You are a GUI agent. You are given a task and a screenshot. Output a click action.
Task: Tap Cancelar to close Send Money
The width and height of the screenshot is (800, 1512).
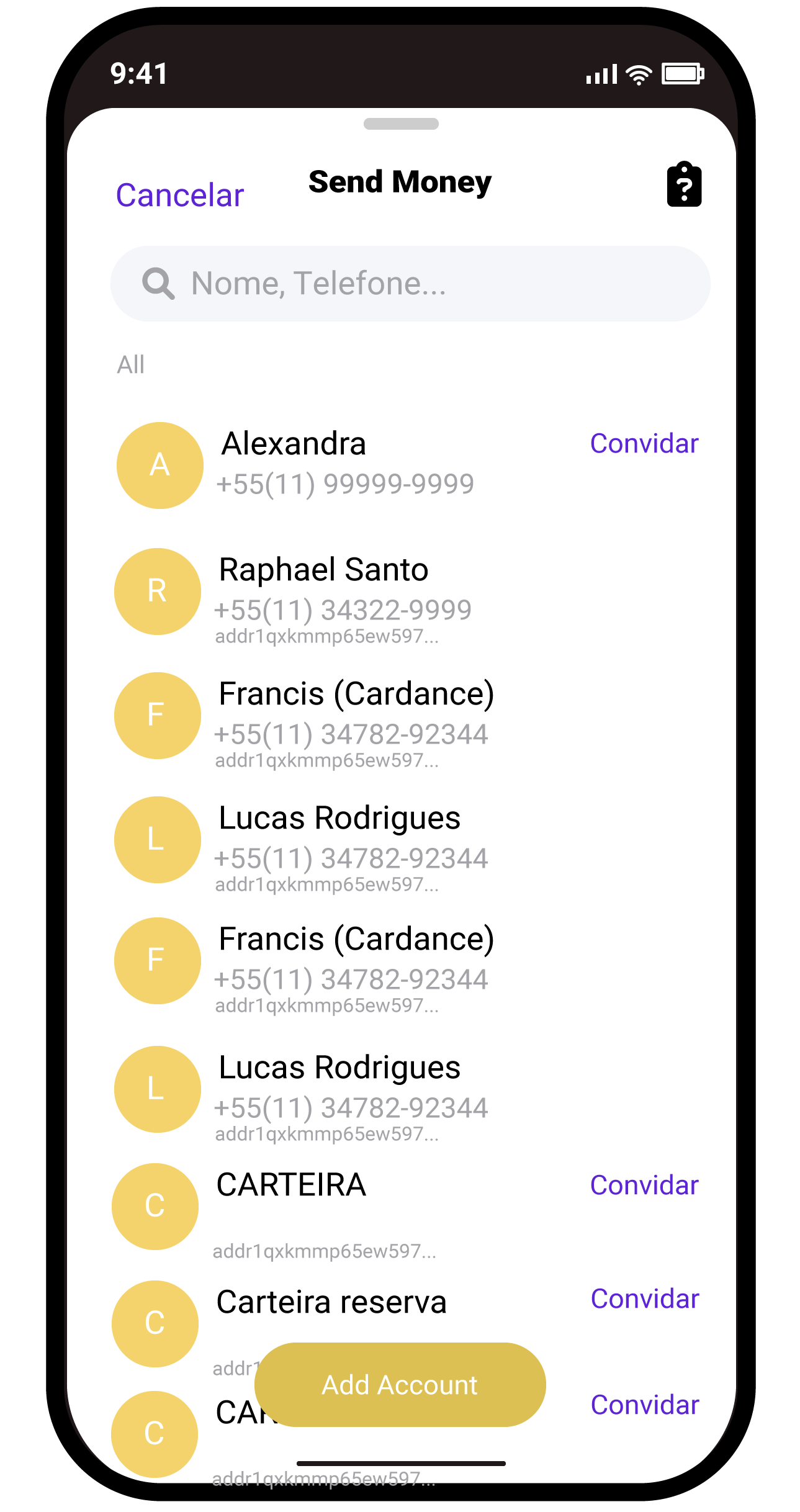click(x=180, y=196)
